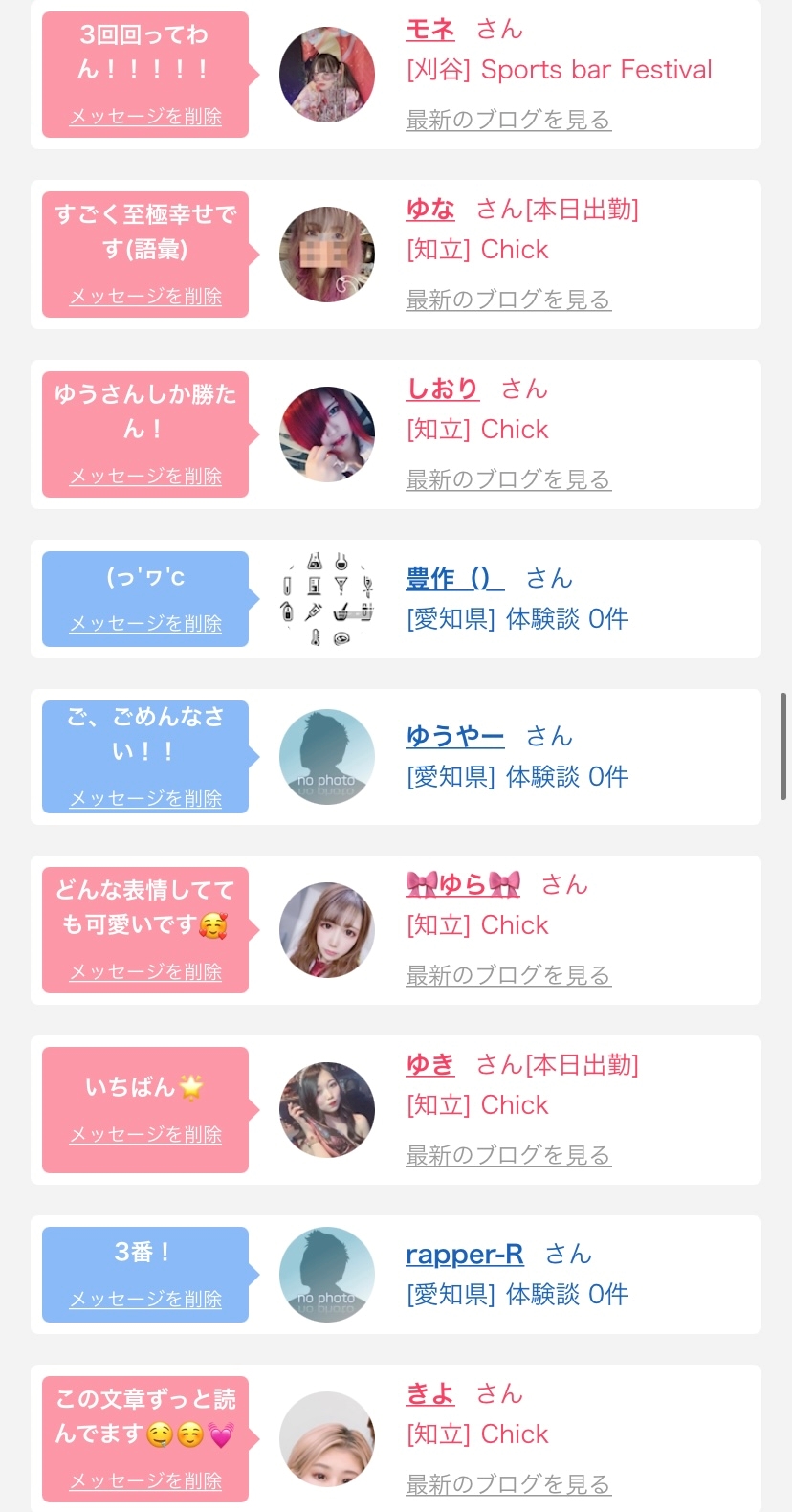The height and width of the screenshot is (1512, 792).
Task: Delete the (っ'ヮ'c message
Action: click(x=145, y=624)
